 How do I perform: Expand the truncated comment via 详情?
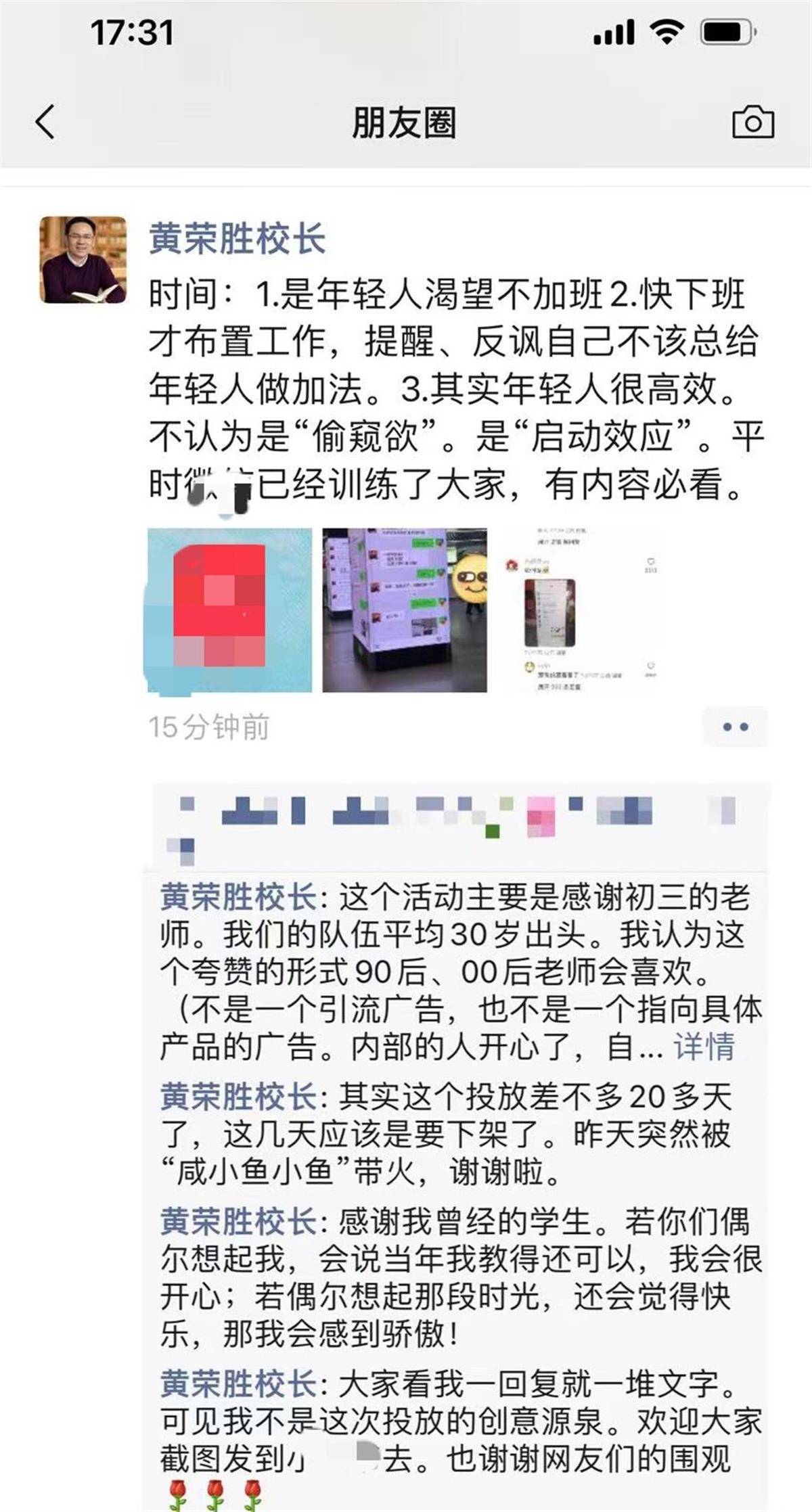click(704, 1047)
